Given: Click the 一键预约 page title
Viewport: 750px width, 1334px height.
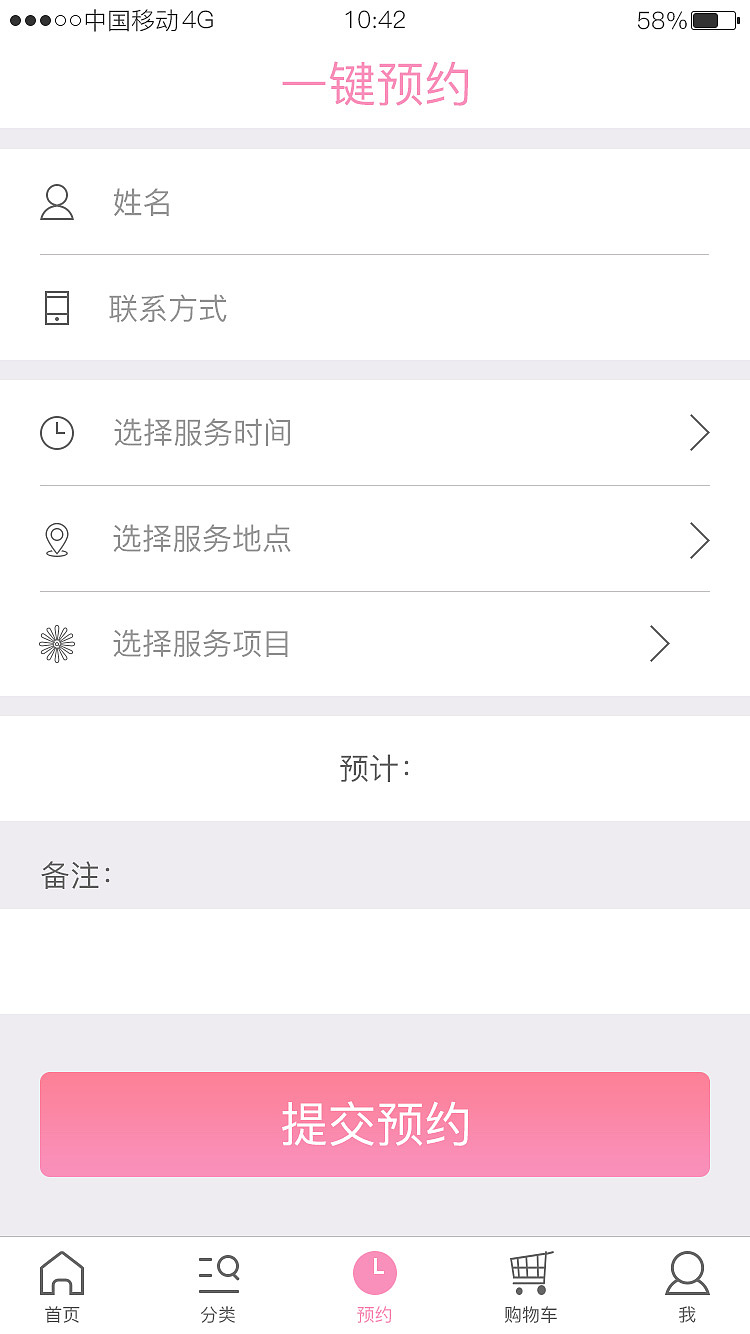Looking at the screenshot, I should [374, 86].
